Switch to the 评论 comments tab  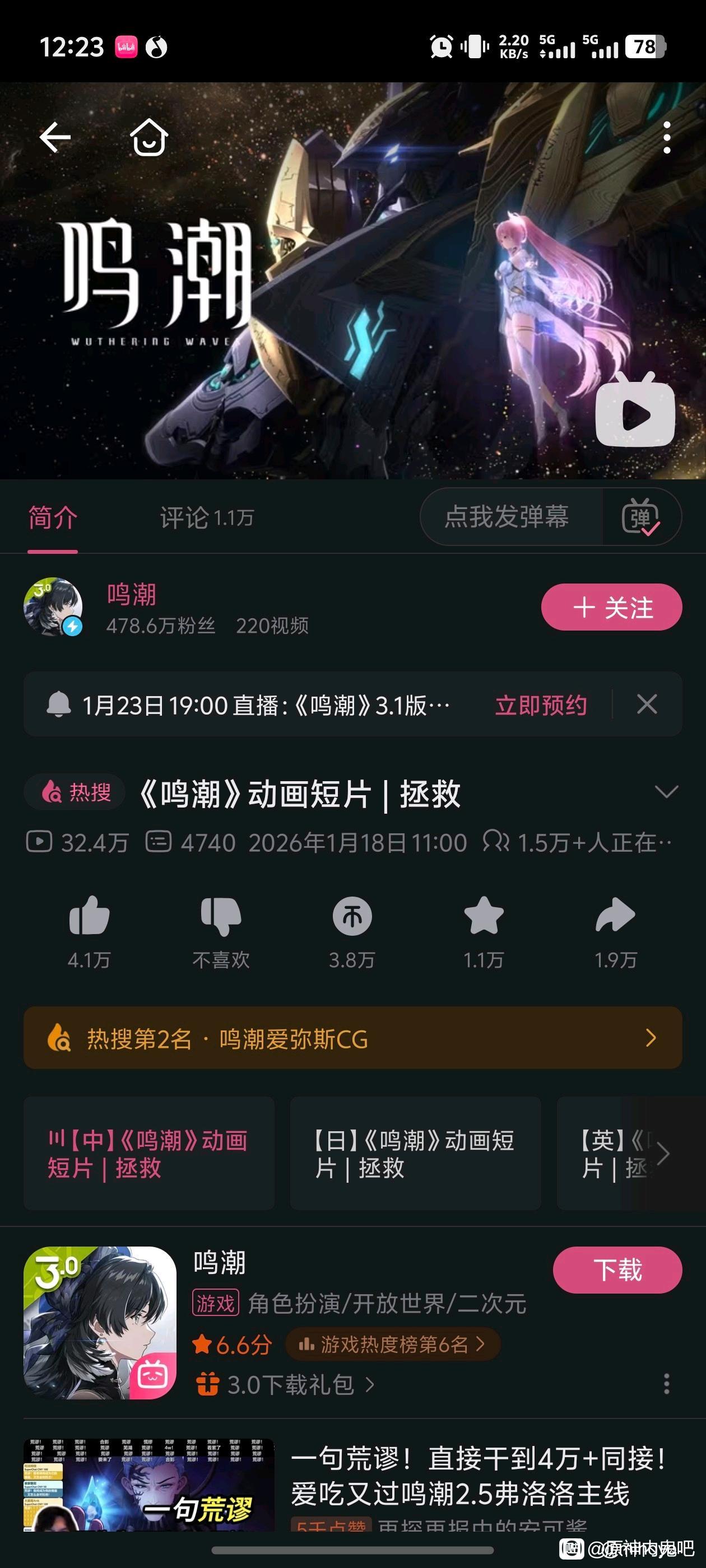click(206, 518)
